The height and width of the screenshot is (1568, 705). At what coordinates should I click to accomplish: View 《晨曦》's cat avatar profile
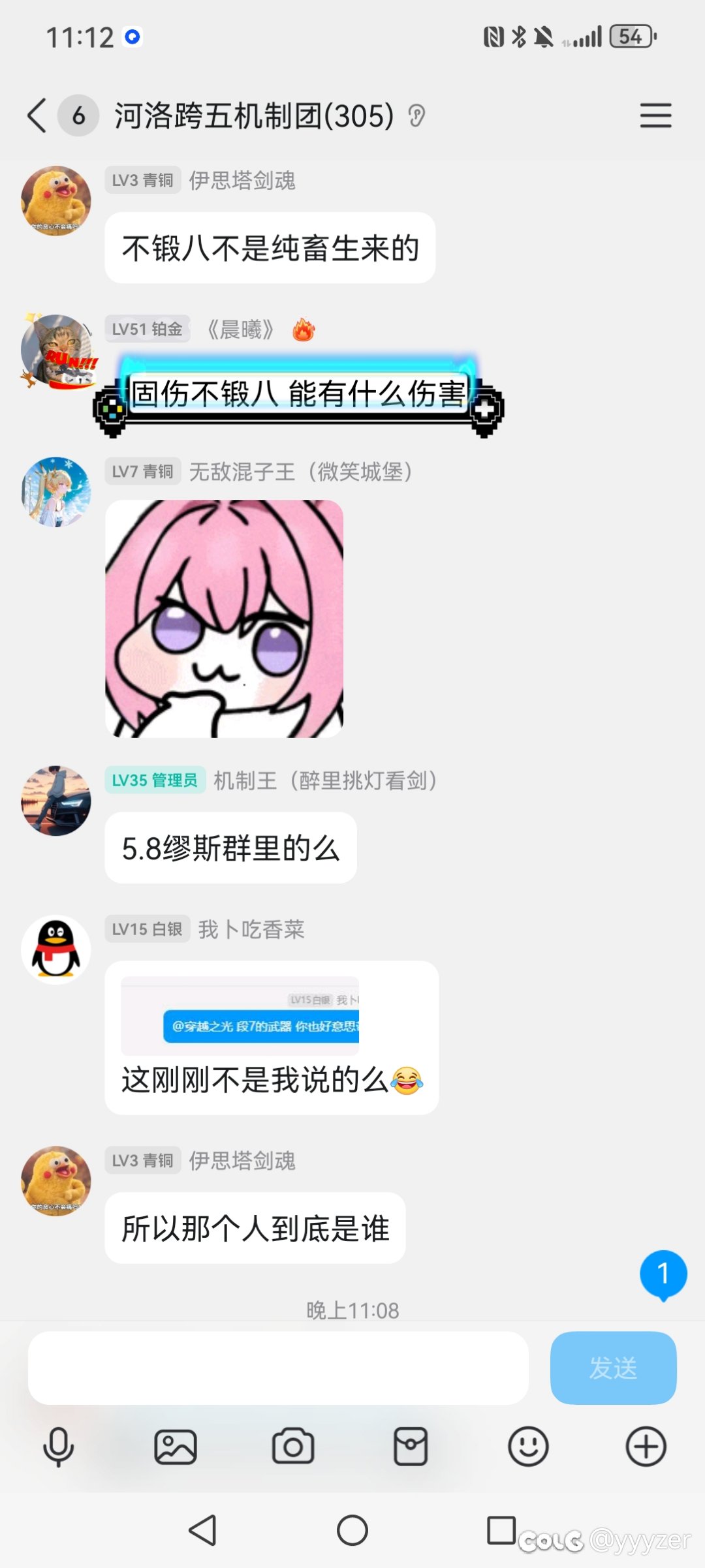point(56,350)
